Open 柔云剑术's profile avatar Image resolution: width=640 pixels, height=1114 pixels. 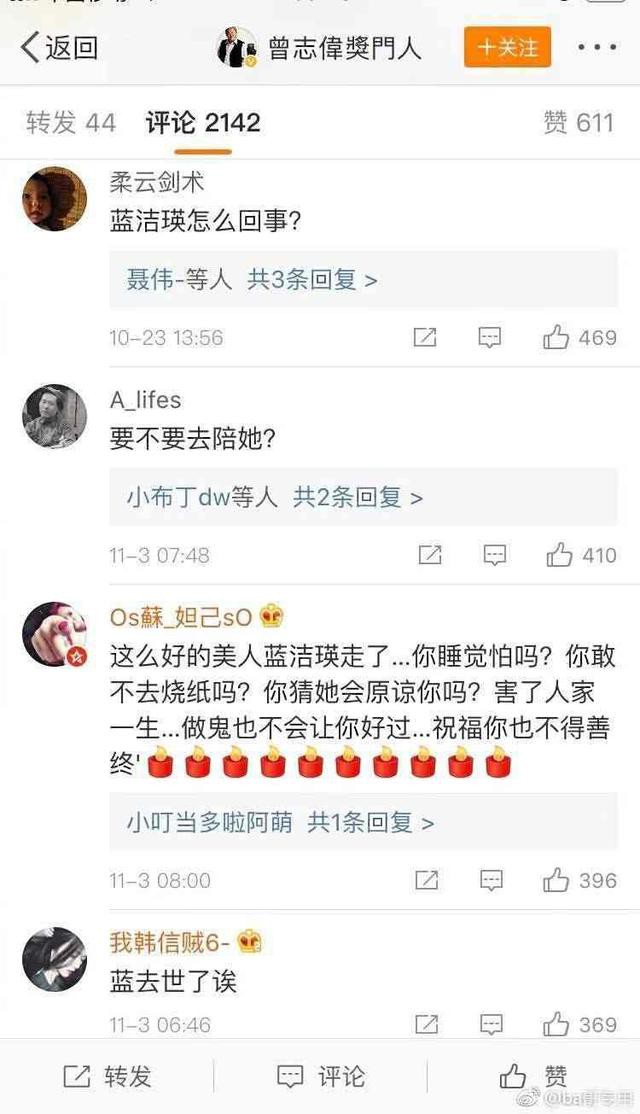[54, 198]
